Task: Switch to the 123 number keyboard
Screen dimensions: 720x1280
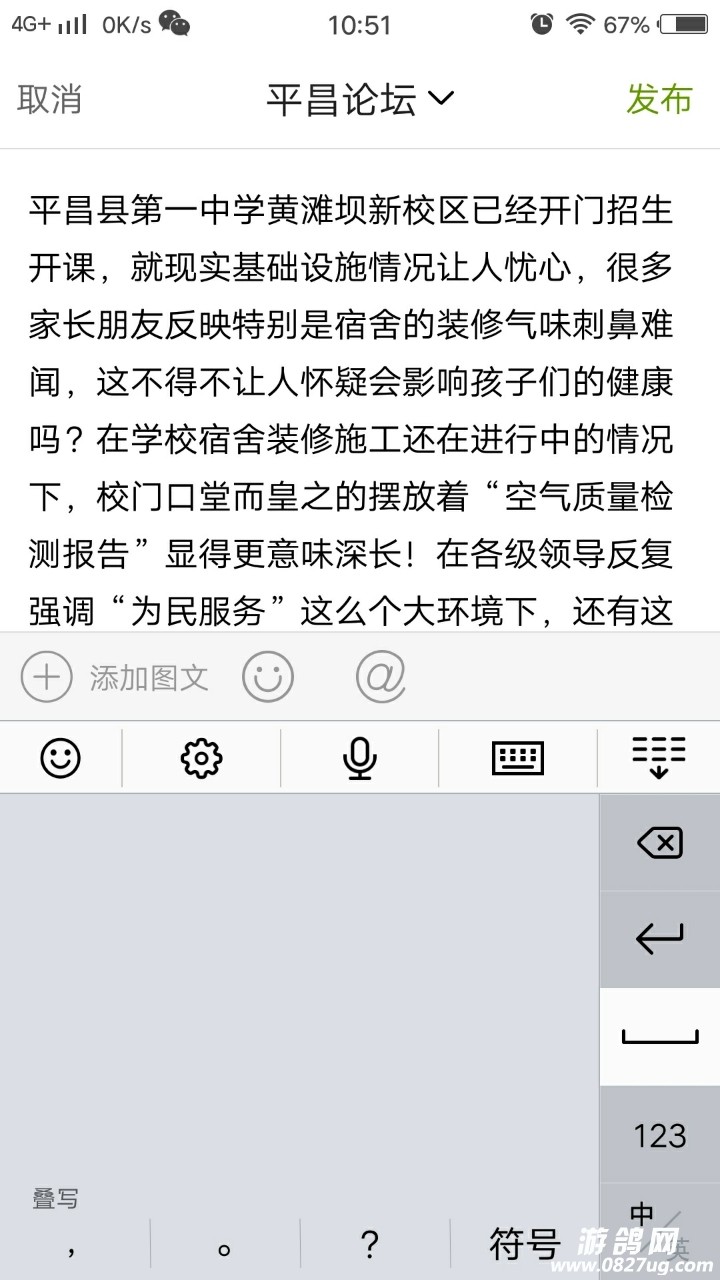Action: 659,1135
